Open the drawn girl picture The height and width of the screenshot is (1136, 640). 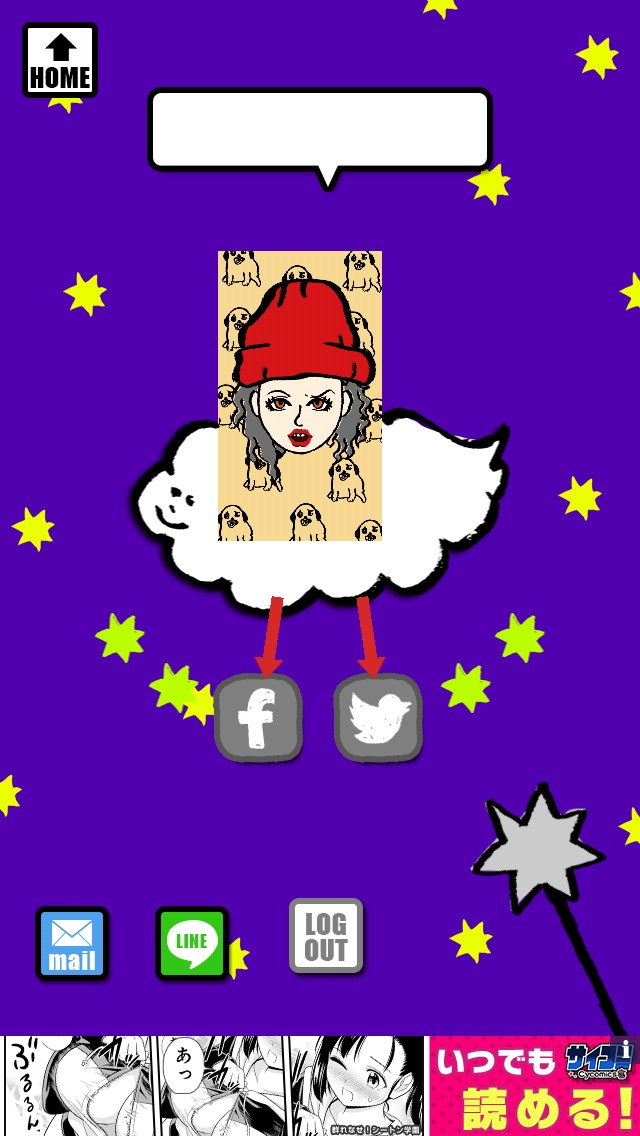click(300, 396)
